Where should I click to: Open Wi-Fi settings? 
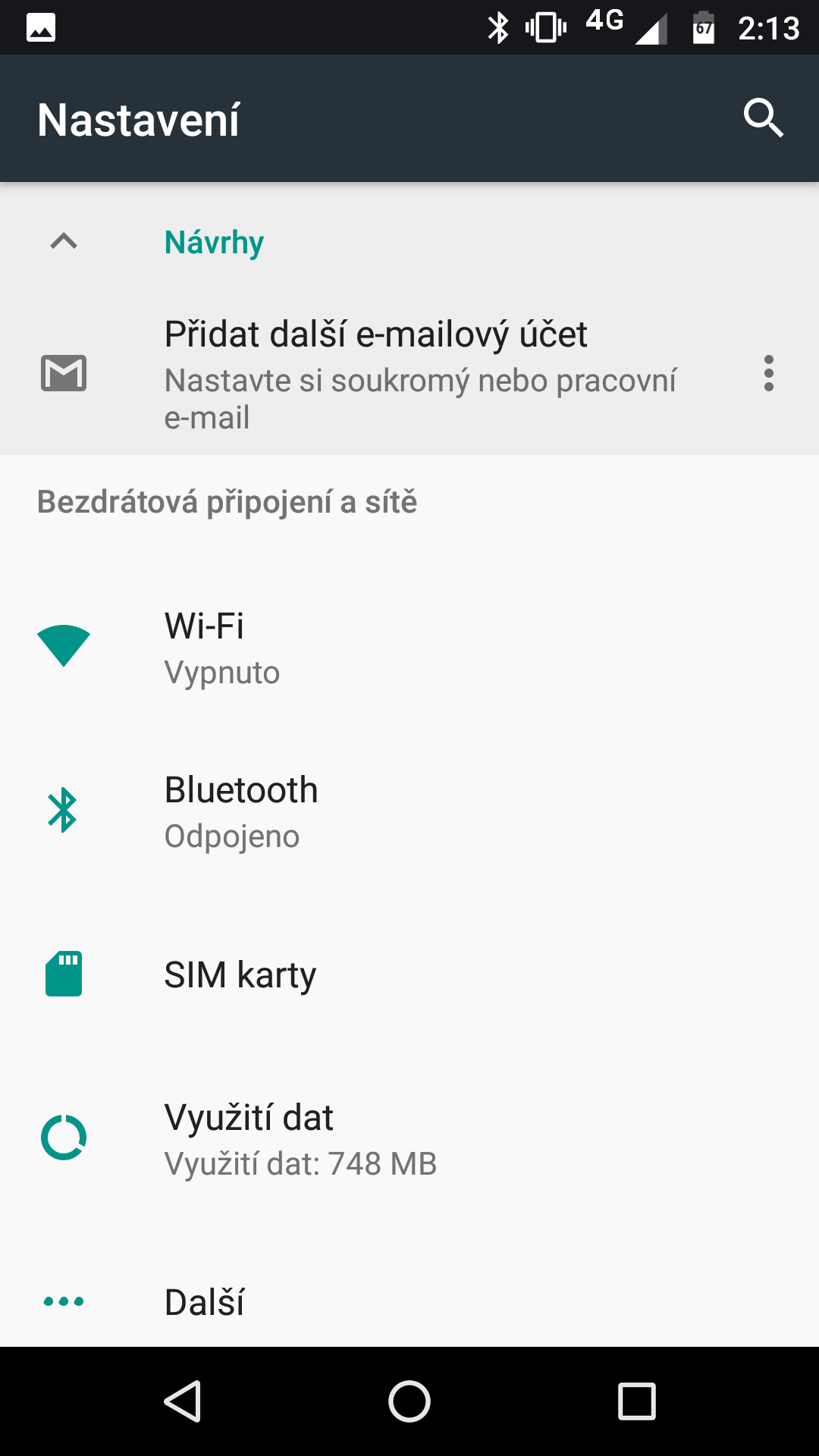click(x=409, y=647)
